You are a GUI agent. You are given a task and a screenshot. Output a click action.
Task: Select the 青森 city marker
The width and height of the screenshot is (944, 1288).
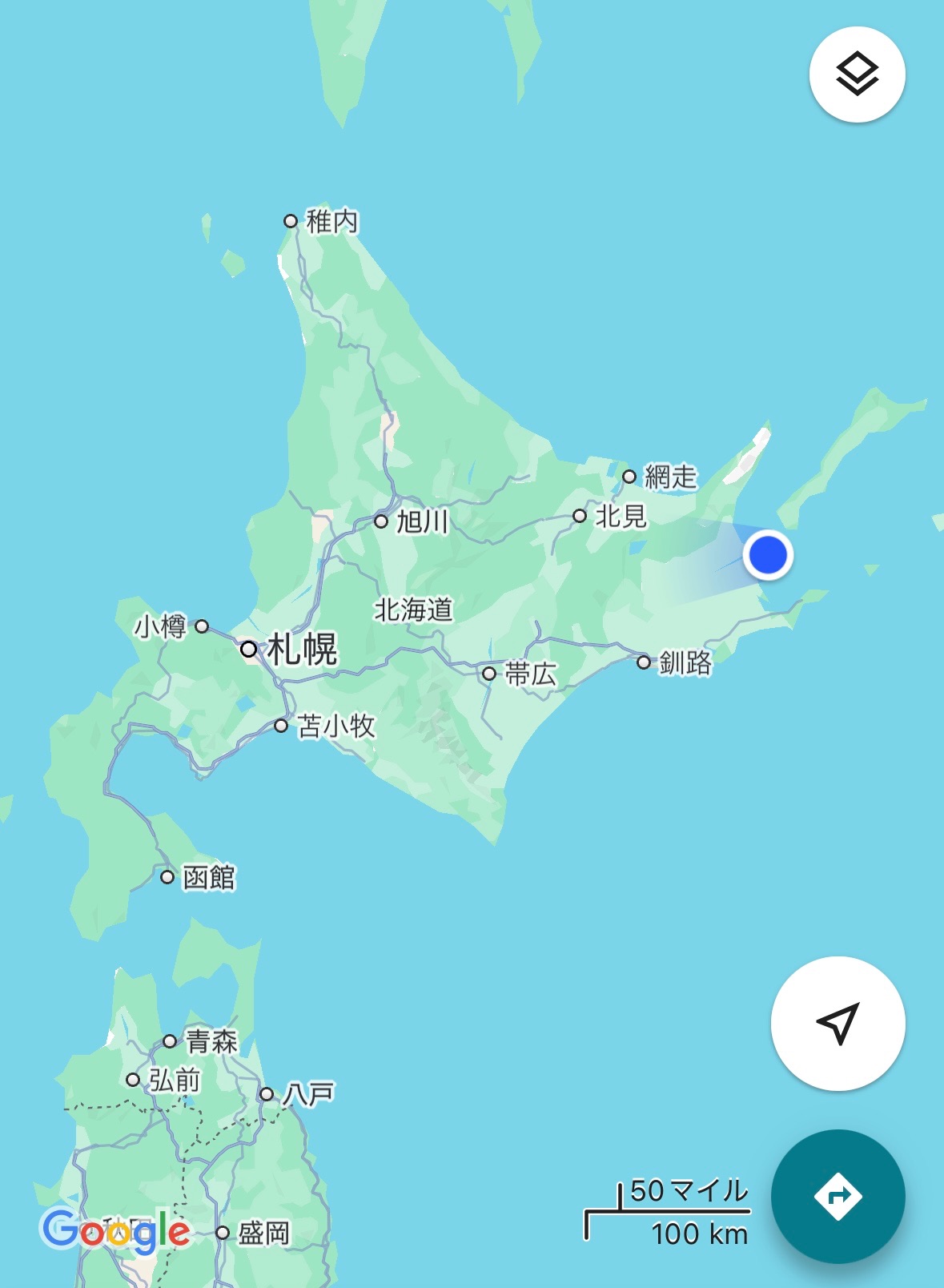pos(170,1041)
